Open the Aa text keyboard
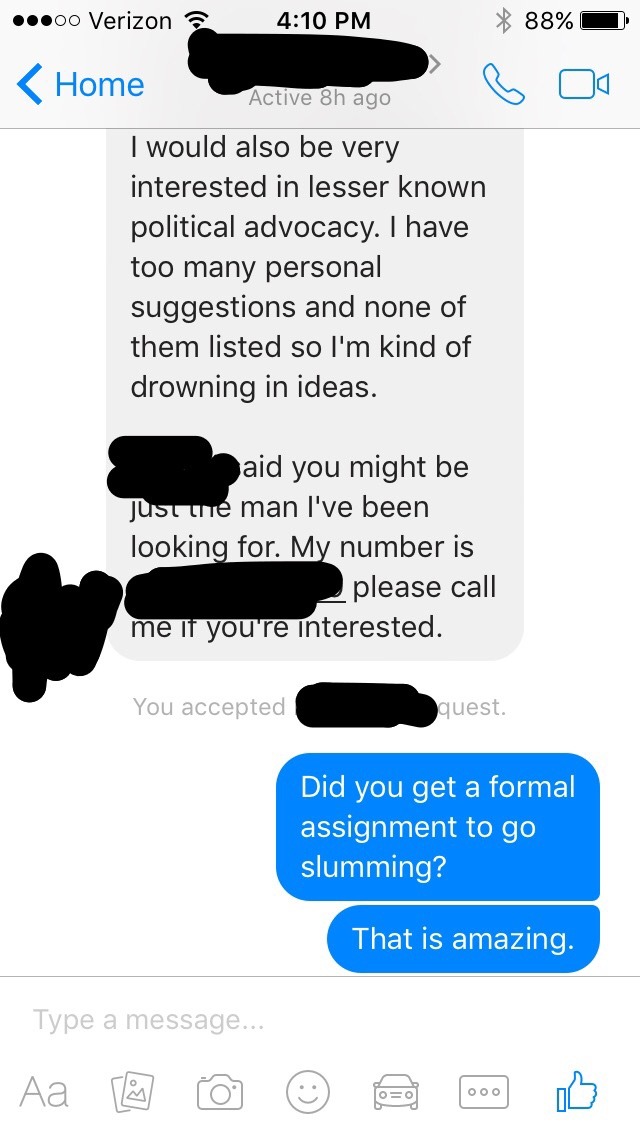This screenshot has width=640, height=1136. pos(44,1091)
